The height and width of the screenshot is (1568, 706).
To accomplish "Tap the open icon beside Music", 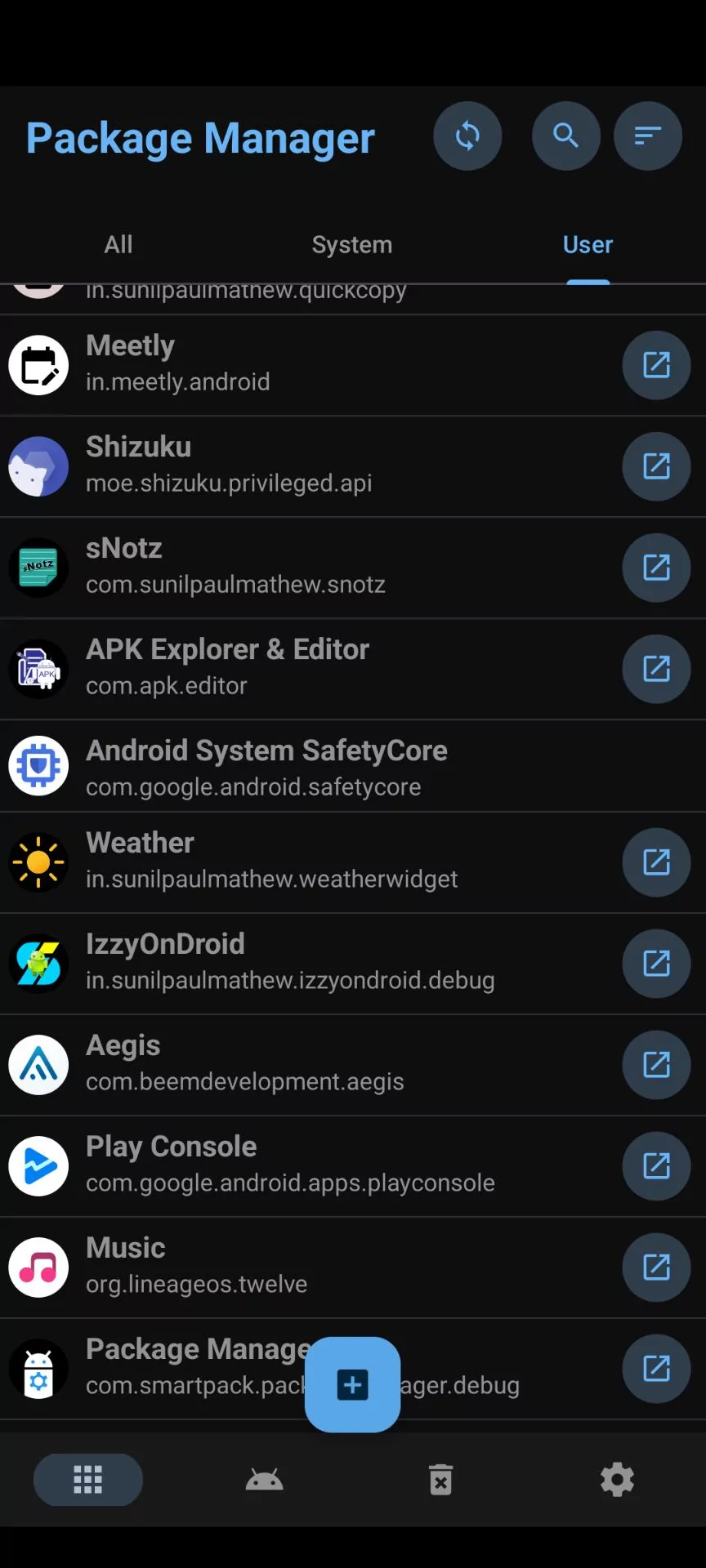I will 656,1267.
